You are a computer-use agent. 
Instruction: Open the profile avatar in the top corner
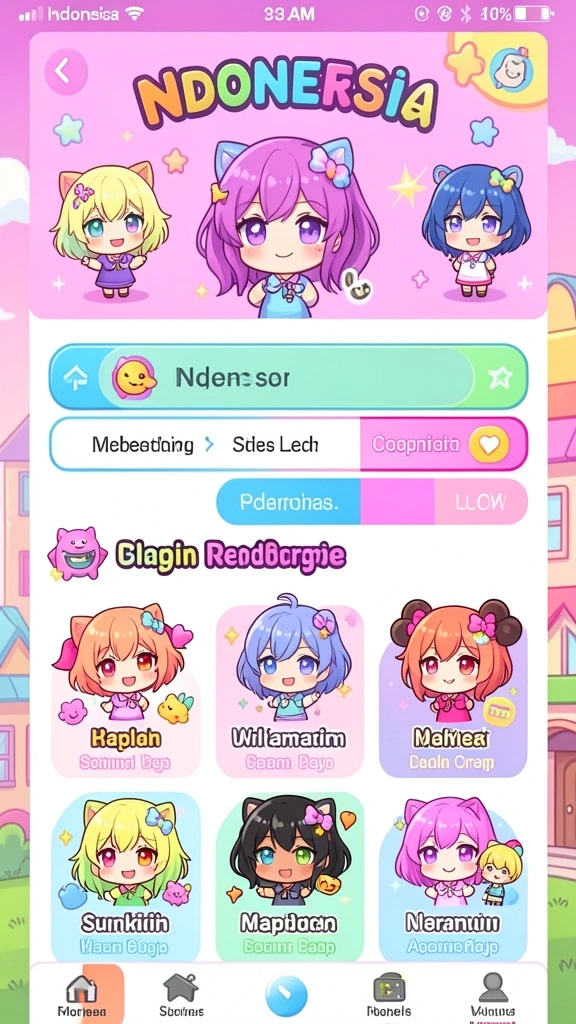coord(511,71)
